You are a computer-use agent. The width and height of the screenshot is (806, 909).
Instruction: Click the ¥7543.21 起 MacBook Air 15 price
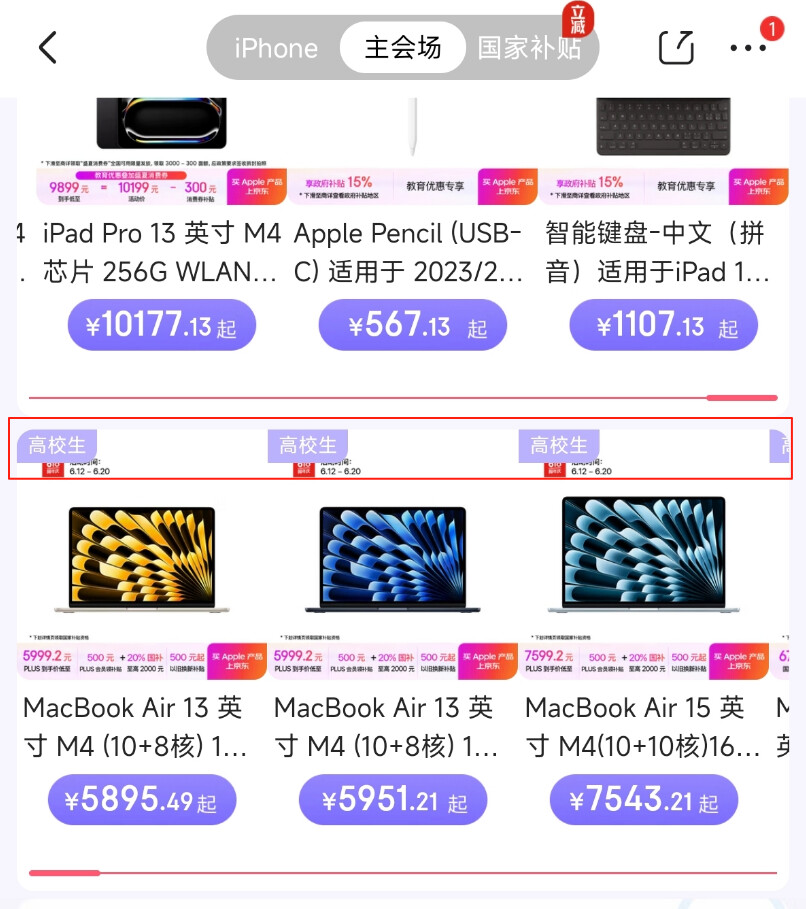pyautogui.click(x=643, y=799)
